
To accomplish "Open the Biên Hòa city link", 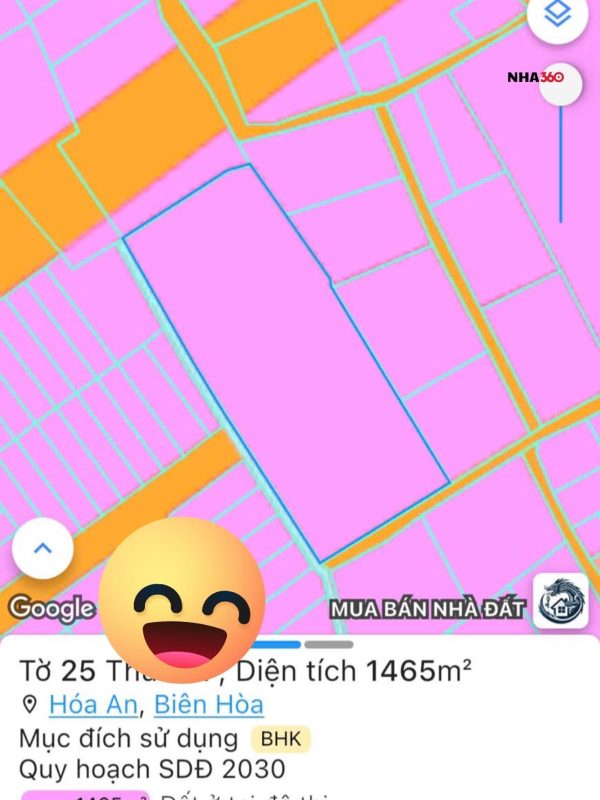I will (210, 705).
